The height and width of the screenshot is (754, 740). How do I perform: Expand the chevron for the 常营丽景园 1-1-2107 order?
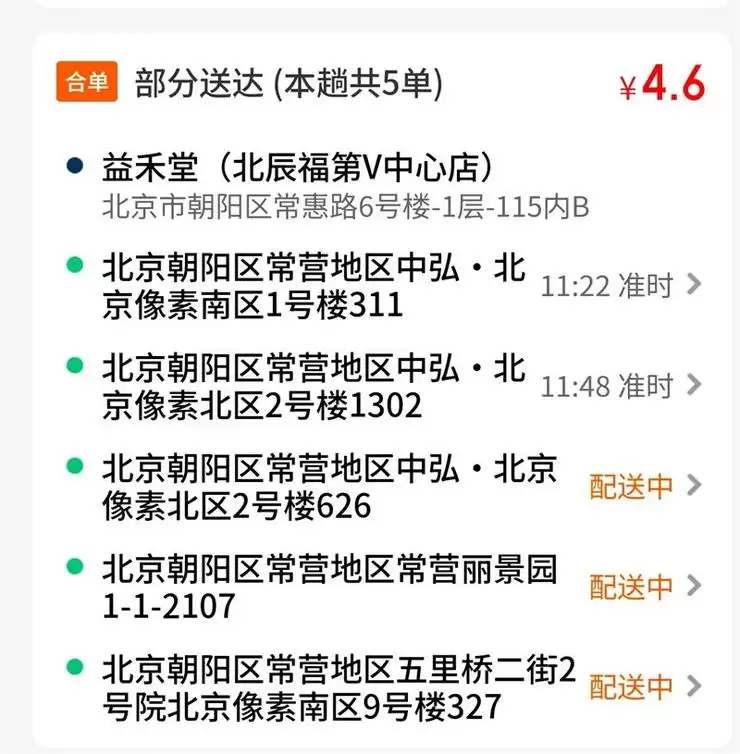[692, 586]
